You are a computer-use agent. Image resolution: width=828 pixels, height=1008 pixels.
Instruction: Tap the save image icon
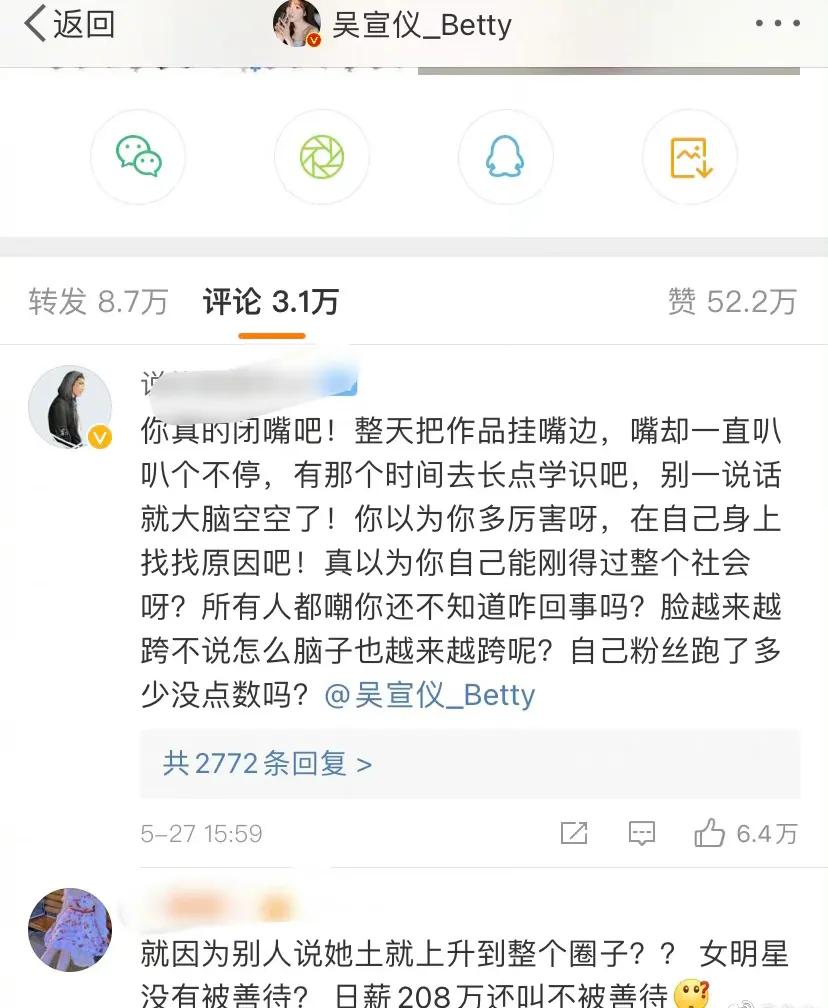pyautogui.click(x=689, y=157)
